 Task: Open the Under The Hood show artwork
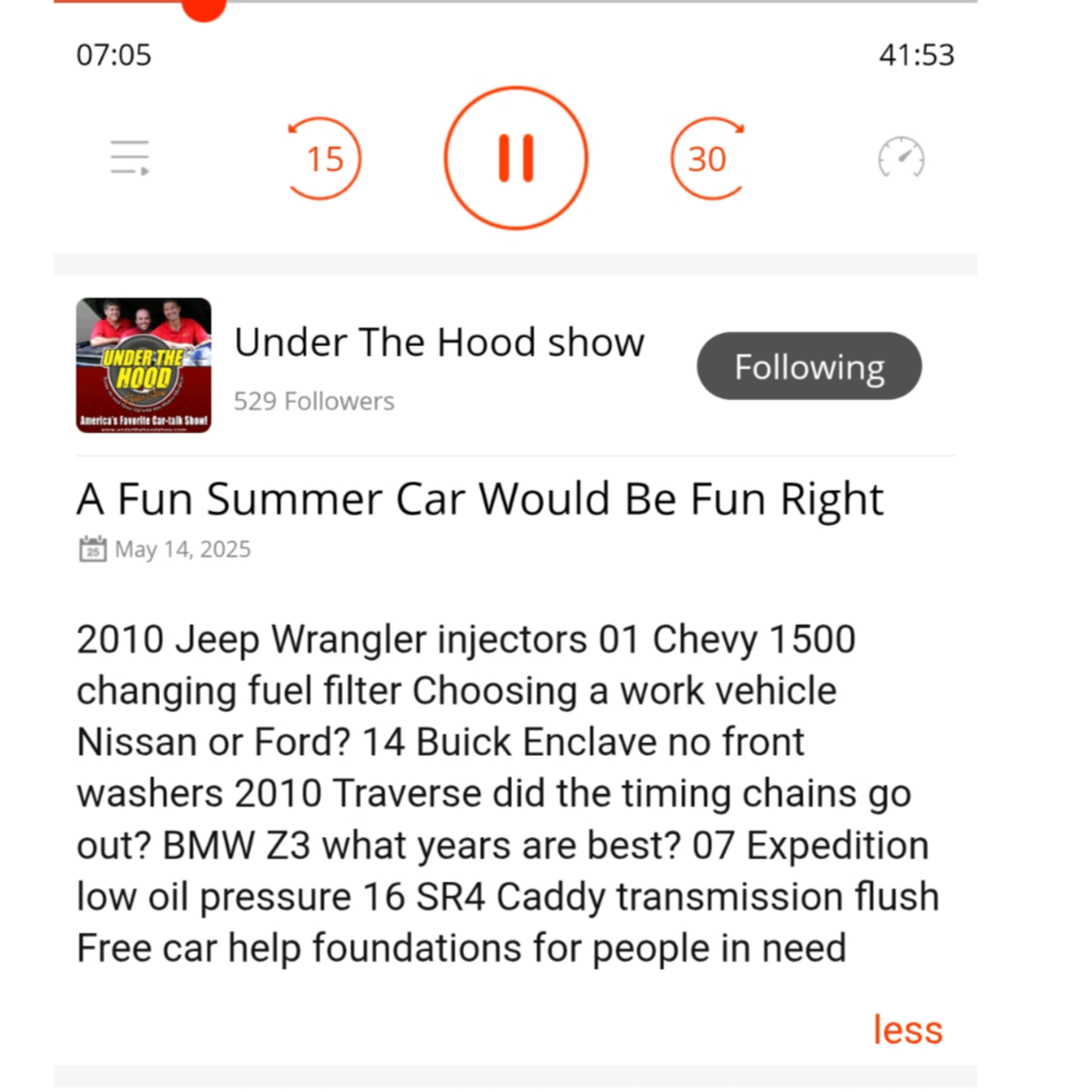tap(143, 365)
